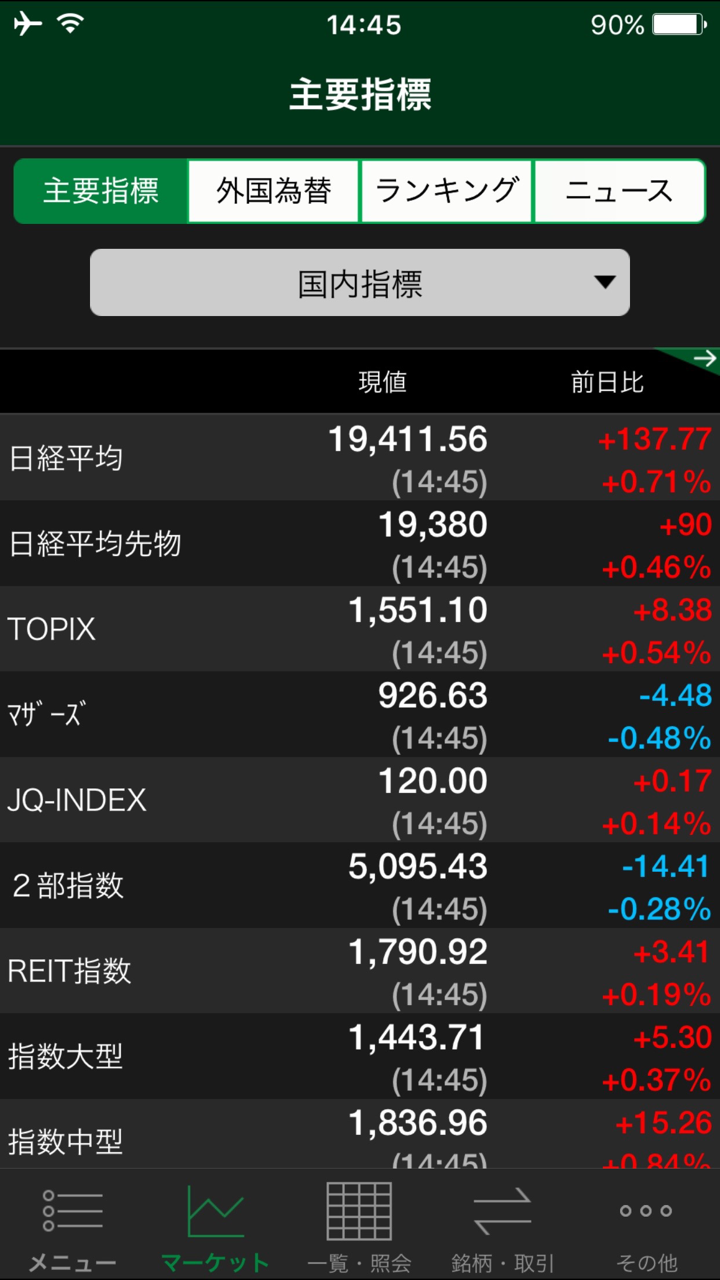
Task: Select the 主要指標 segment
Action: [101, 191]
